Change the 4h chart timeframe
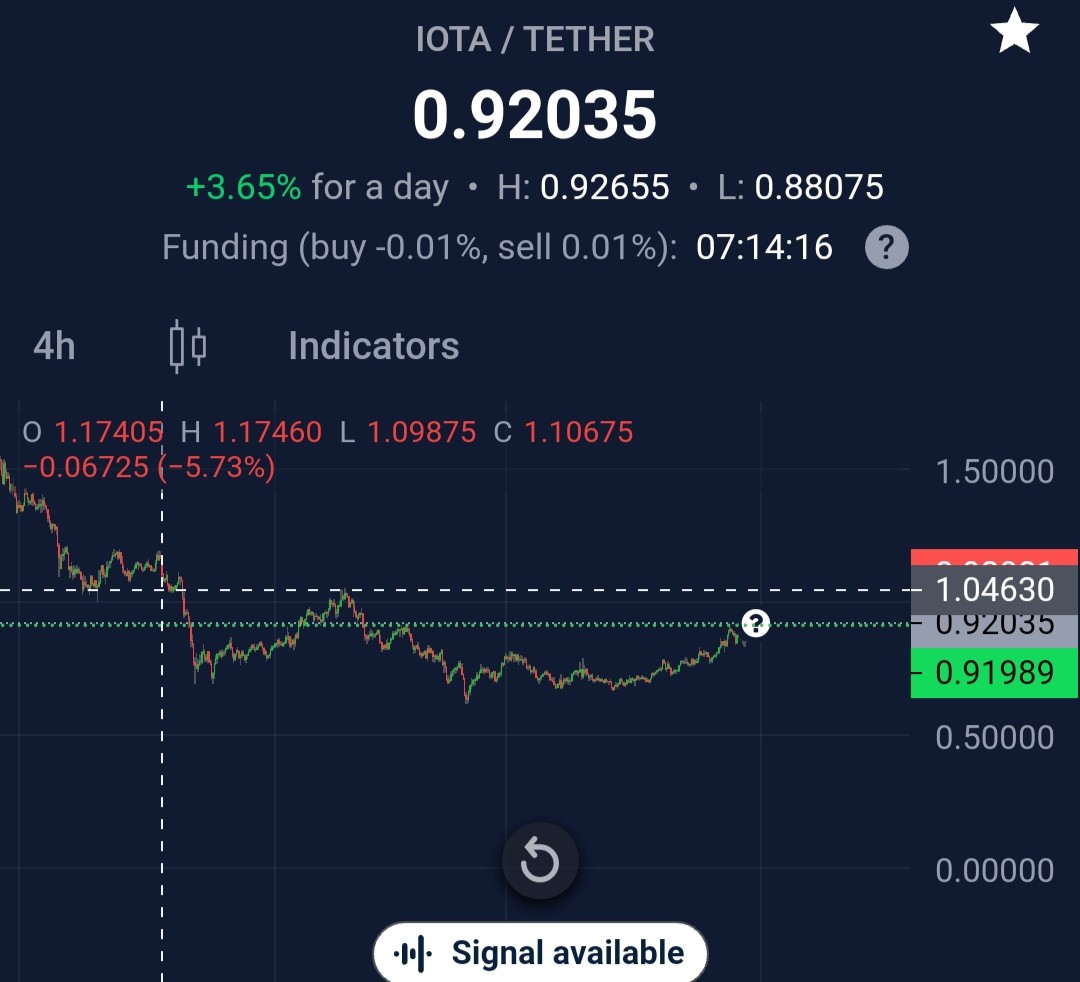Screen dimensions: 1080x982 (x=54, y=346)
